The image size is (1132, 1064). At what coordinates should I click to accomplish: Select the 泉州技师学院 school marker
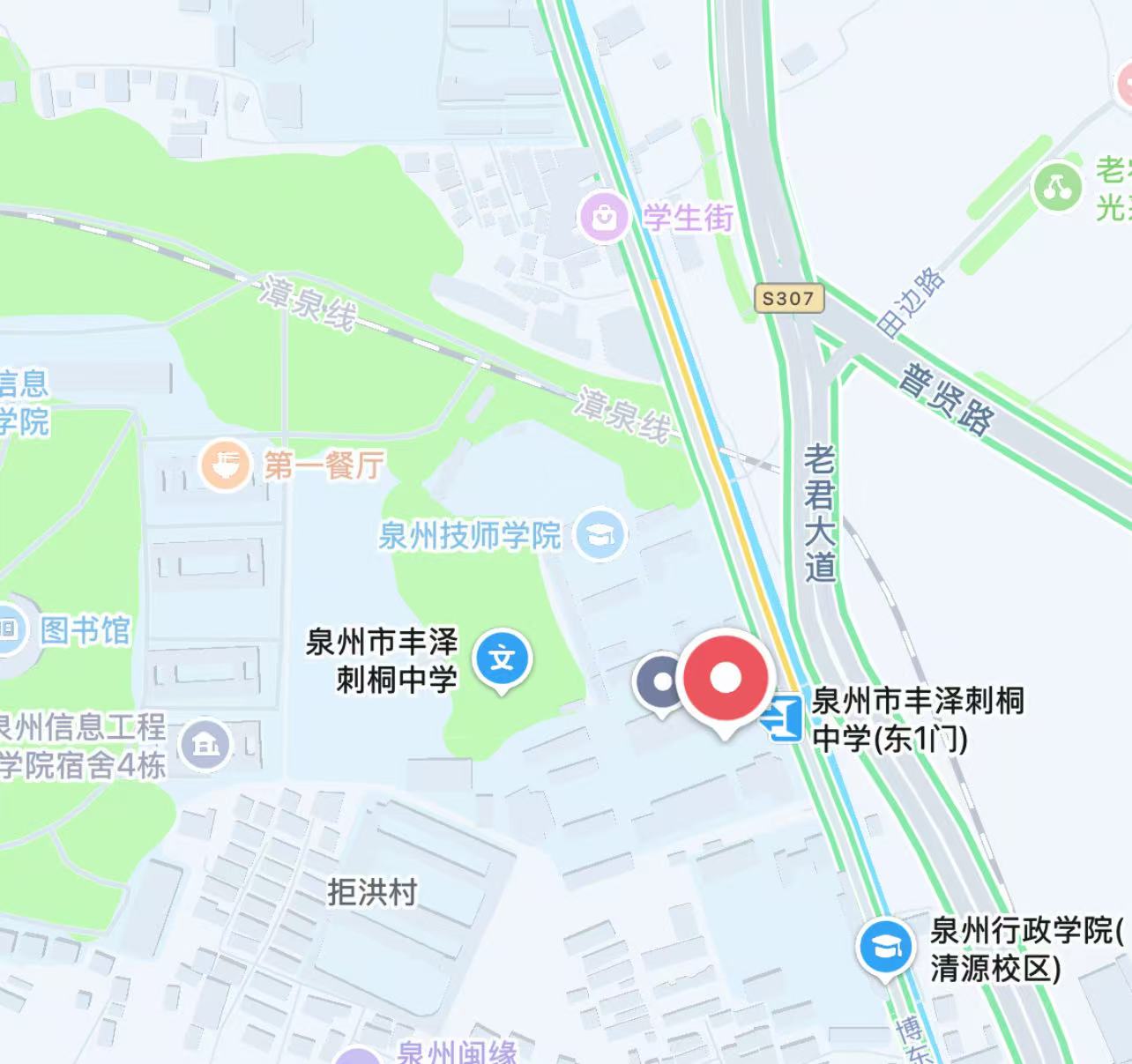(600, 534)
